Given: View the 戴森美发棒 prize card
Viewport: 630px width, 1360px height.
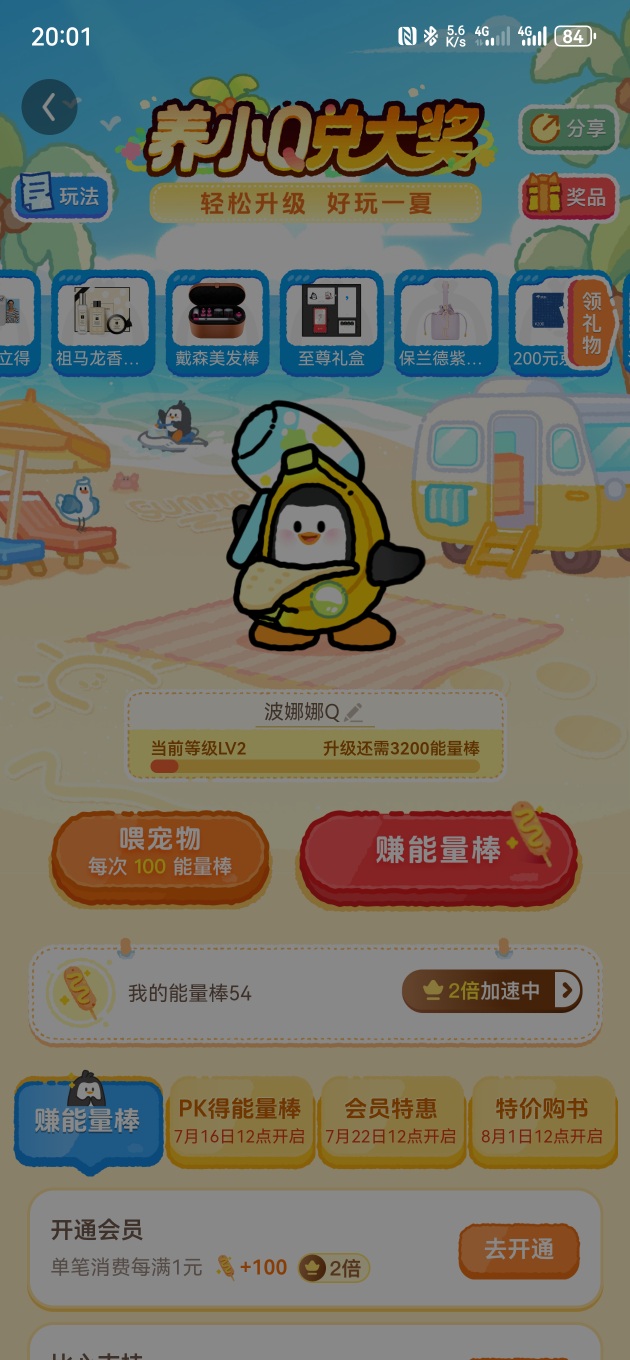Looking at the screenshot, I should [x=217, y=321].
